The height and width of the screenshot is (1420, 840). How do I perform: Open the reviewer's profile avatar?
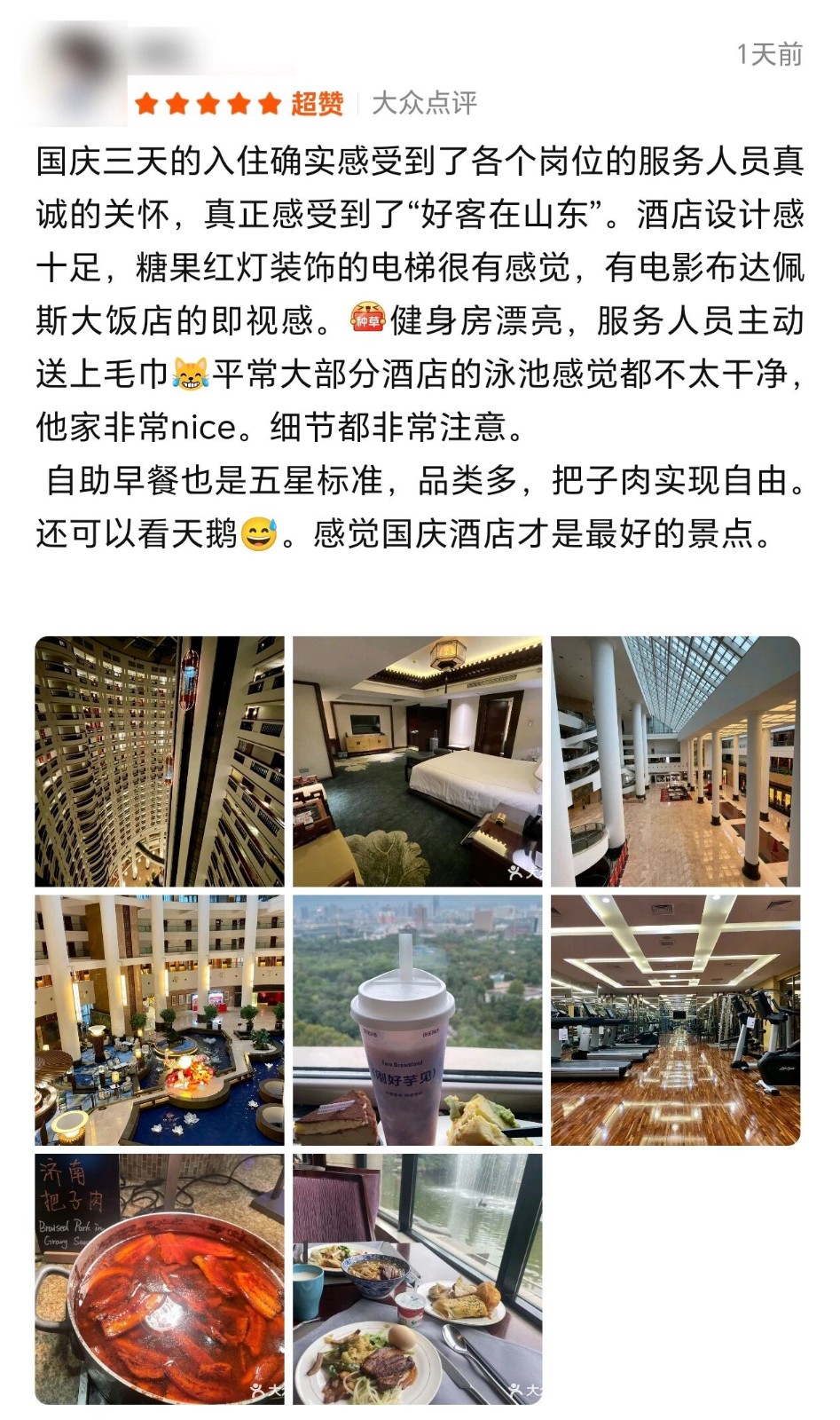coord(82,73)
